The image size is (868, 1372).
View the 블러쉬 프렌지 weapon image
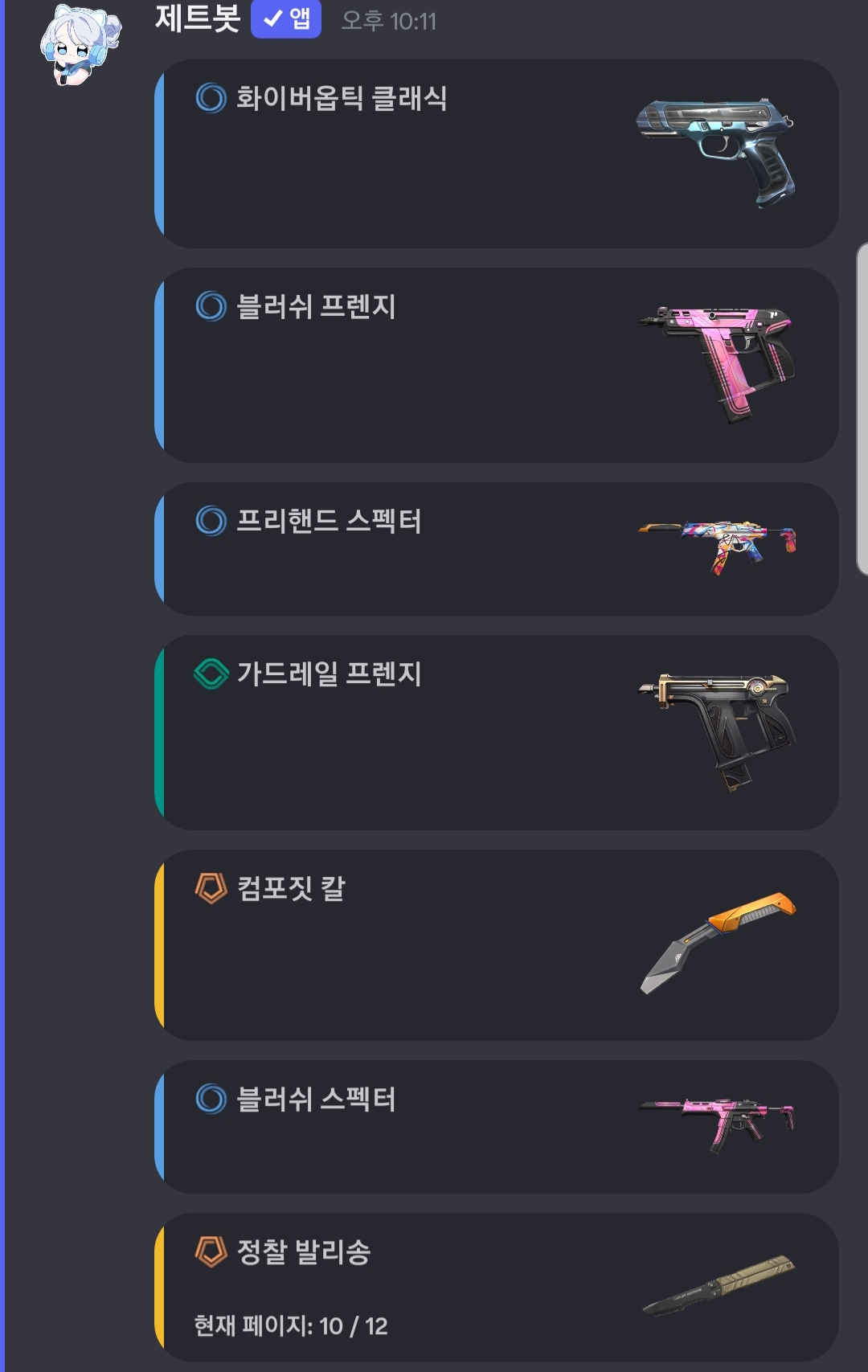(x=718, y=363)
